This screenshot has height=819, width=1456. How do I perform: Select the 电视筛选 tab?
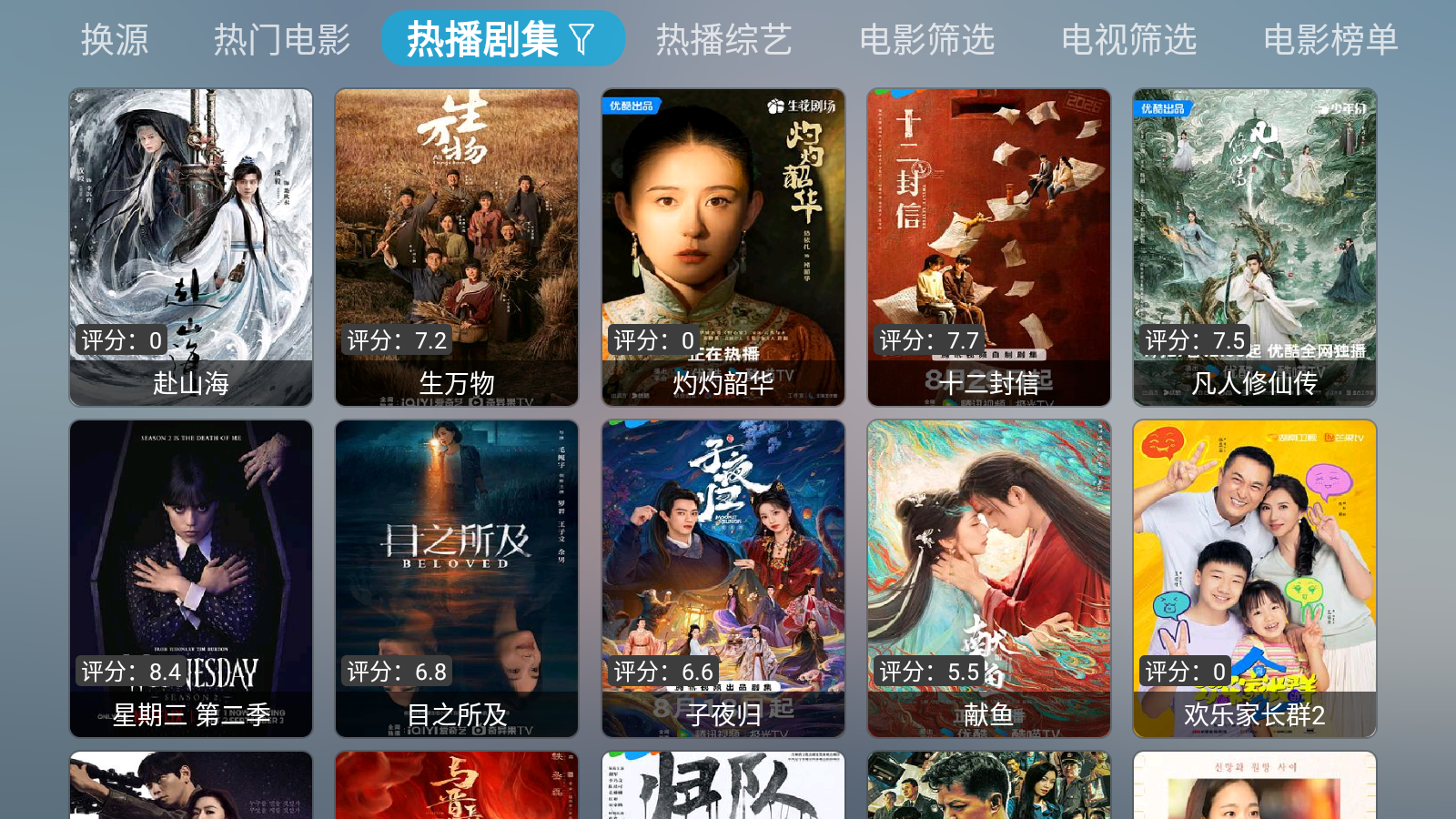point(1129,39)
